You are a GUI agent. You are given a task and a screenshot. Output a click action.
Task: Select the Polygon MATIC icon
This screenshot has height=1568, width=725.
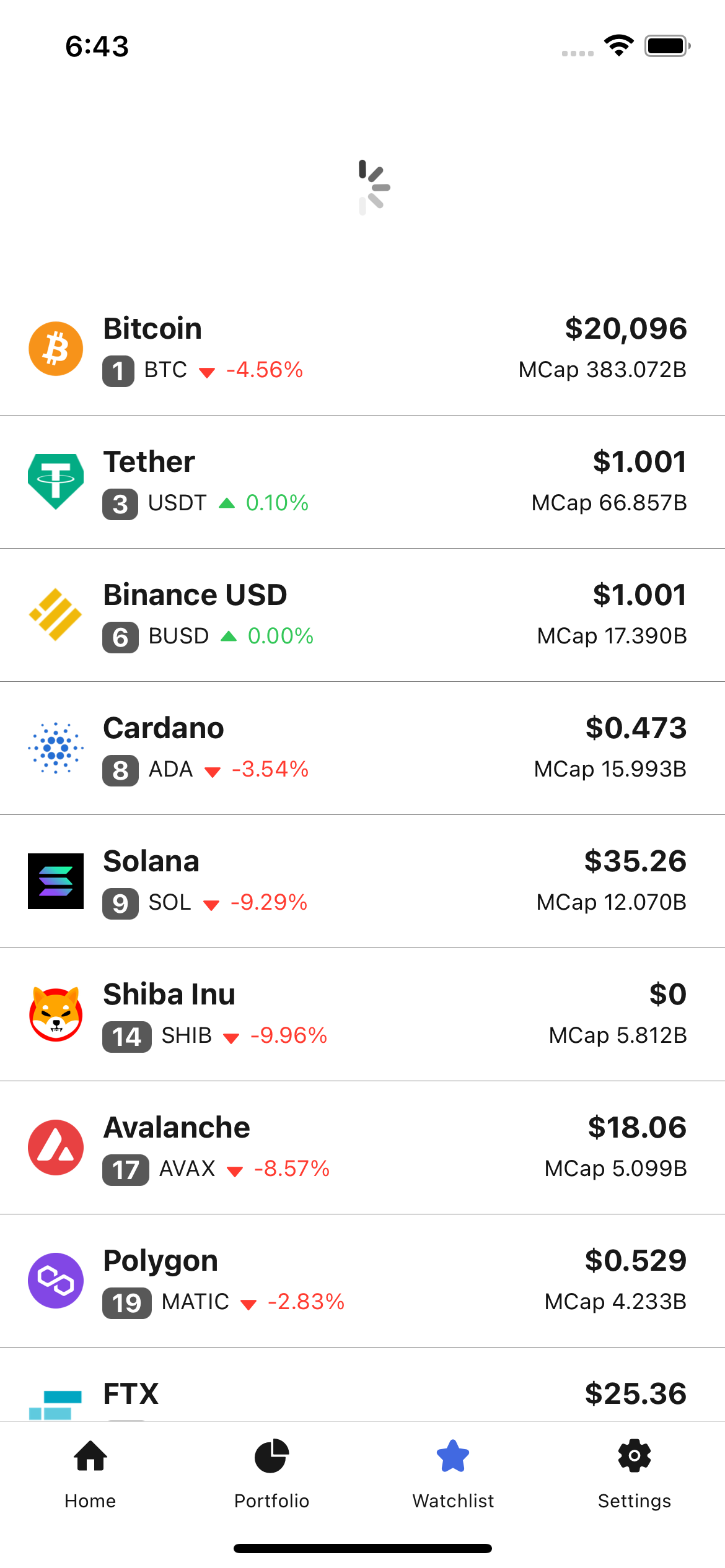(x=56, y=1281)
